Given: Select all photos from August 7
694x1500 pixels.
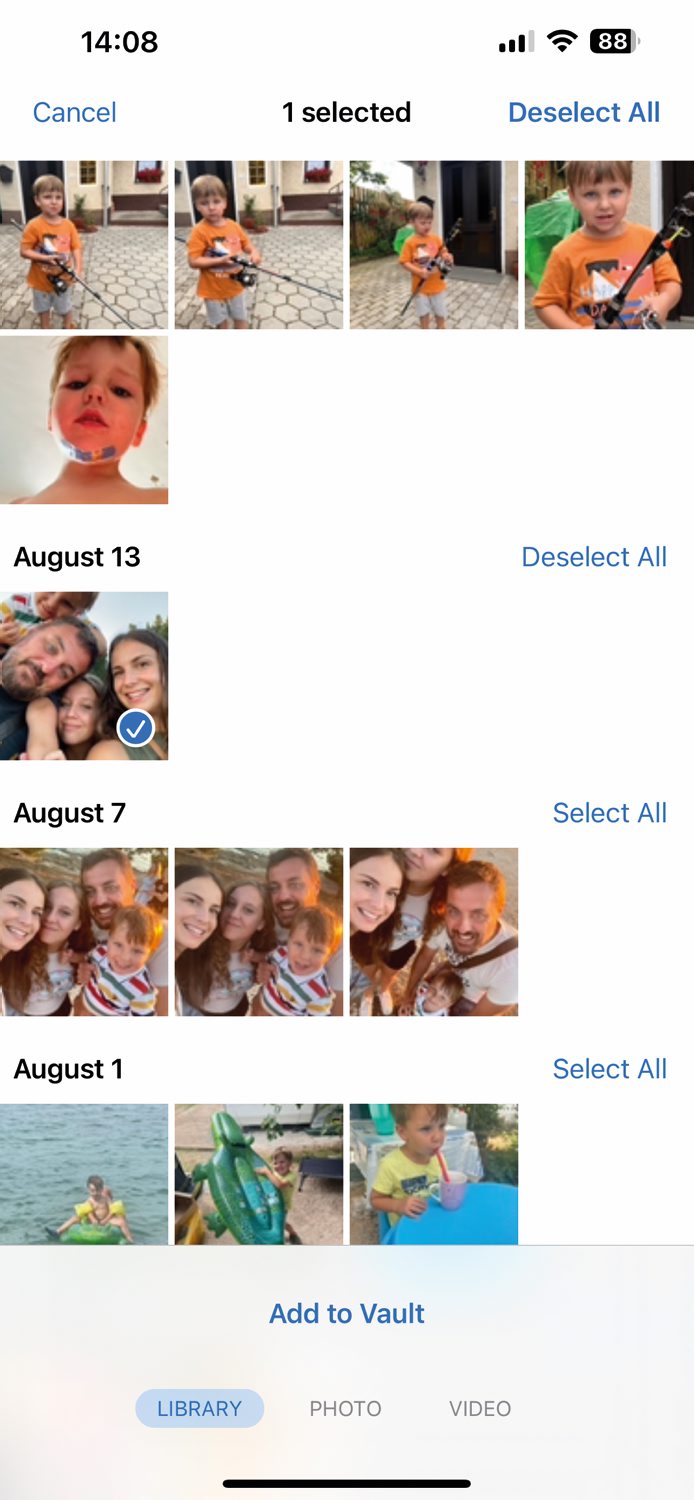Looking at the screenshot, I should point(609,813).
